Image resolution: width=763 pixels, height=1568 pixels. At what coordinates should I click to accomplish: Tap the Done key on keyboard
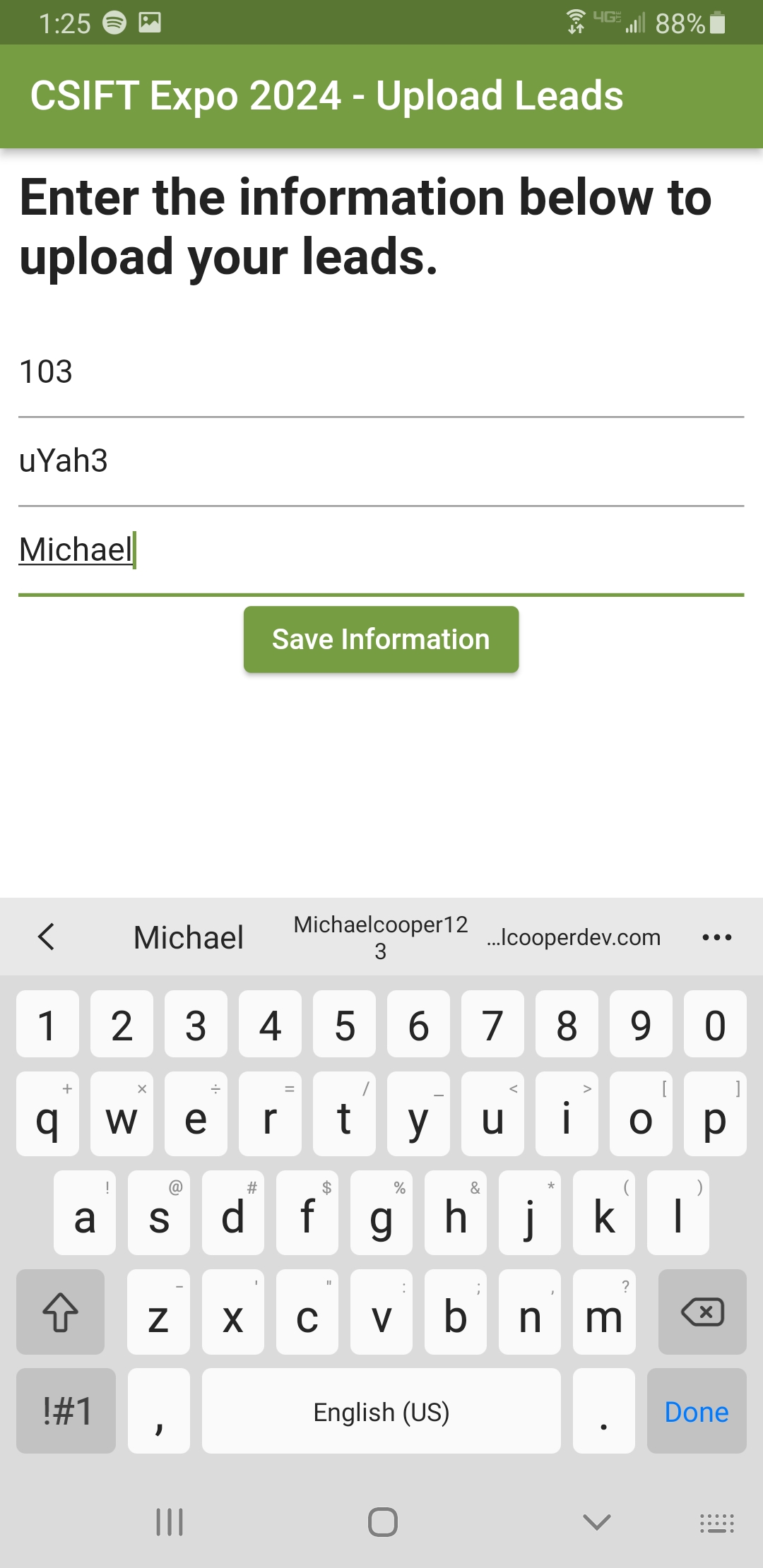tap(697, 1410)
